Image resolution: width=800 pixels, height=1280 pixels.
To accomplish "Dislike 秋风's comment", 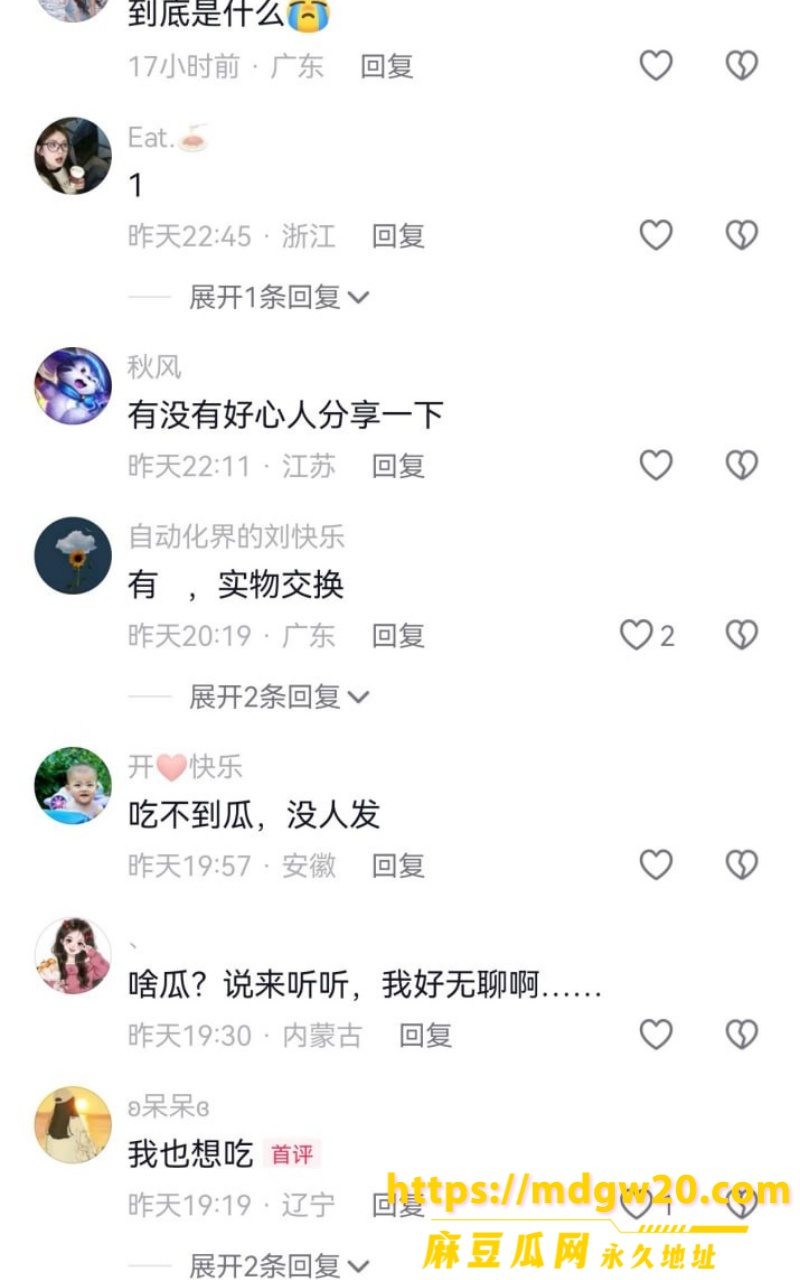I will pyautogui.click(x=741, y=465).
